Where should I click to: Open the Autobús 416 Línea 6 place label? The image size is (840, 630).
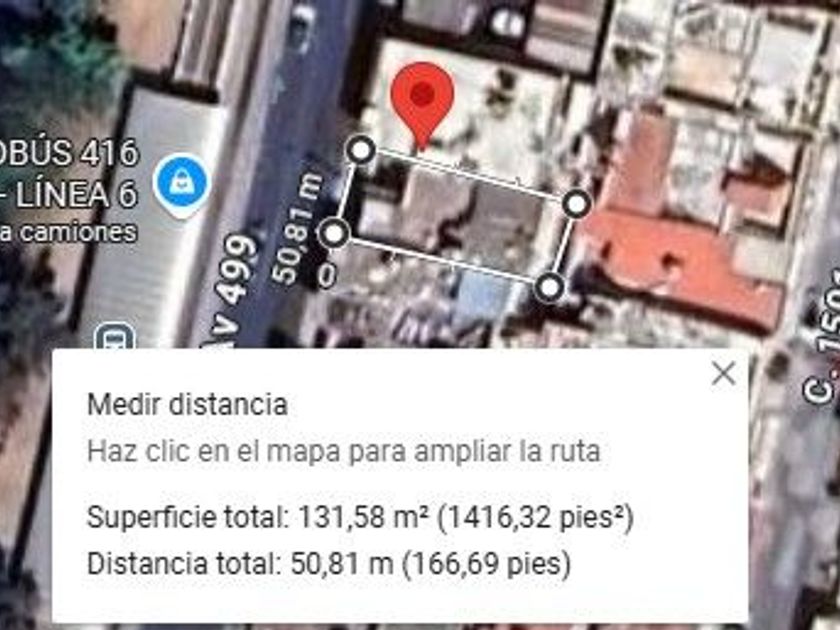coord(68,174)
